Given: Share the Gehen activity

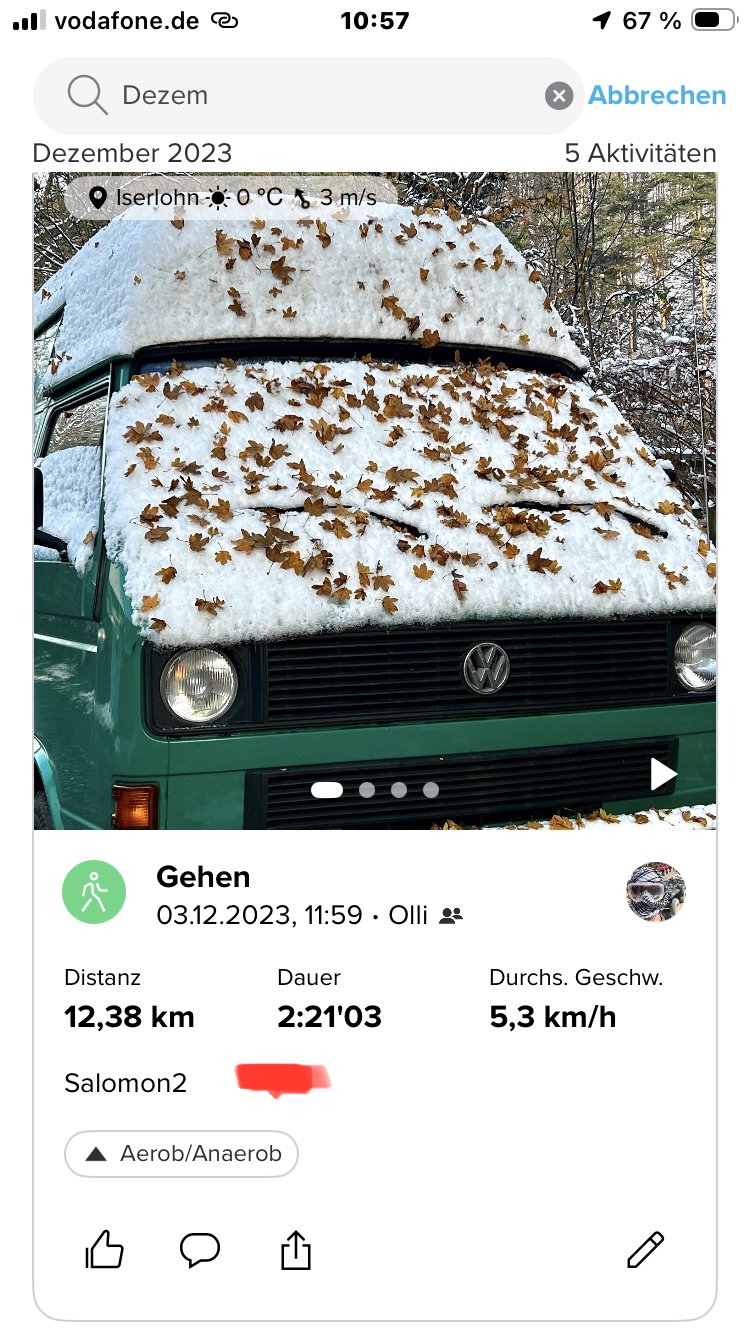Looking at the screenshot, I should click(x=296, y=1250).
